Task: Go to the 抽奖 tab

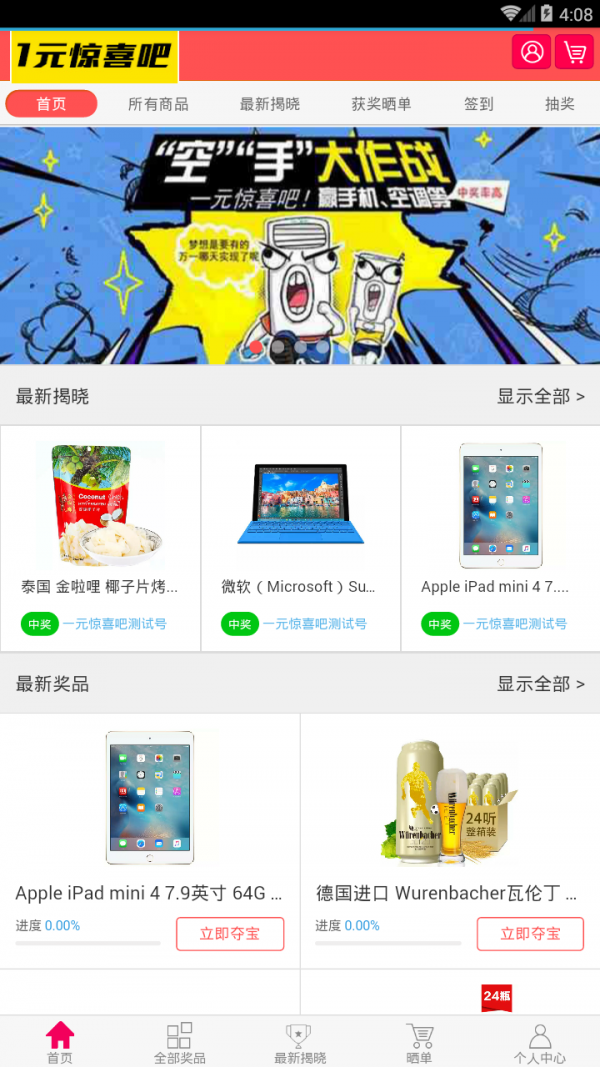Action: point(560,104)
